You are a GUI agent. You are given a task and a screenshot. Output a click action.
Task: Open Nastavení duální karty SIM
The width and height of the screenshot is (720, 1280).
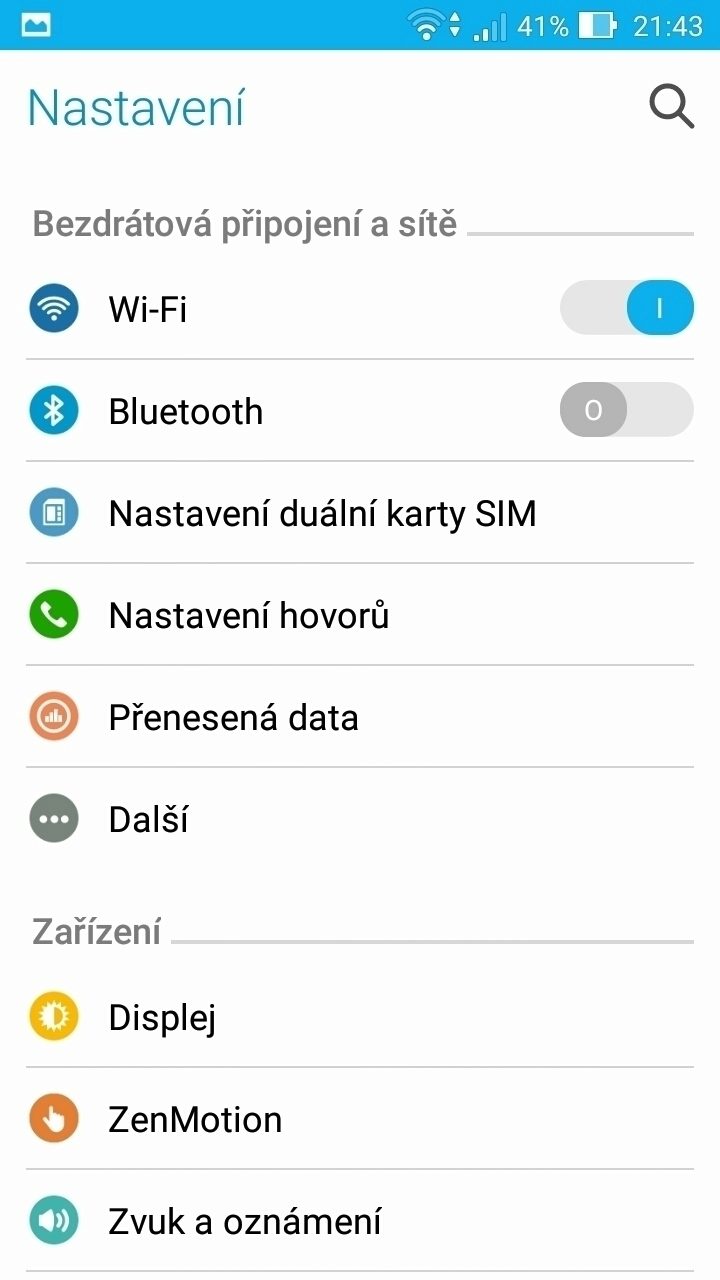[360, 513]
